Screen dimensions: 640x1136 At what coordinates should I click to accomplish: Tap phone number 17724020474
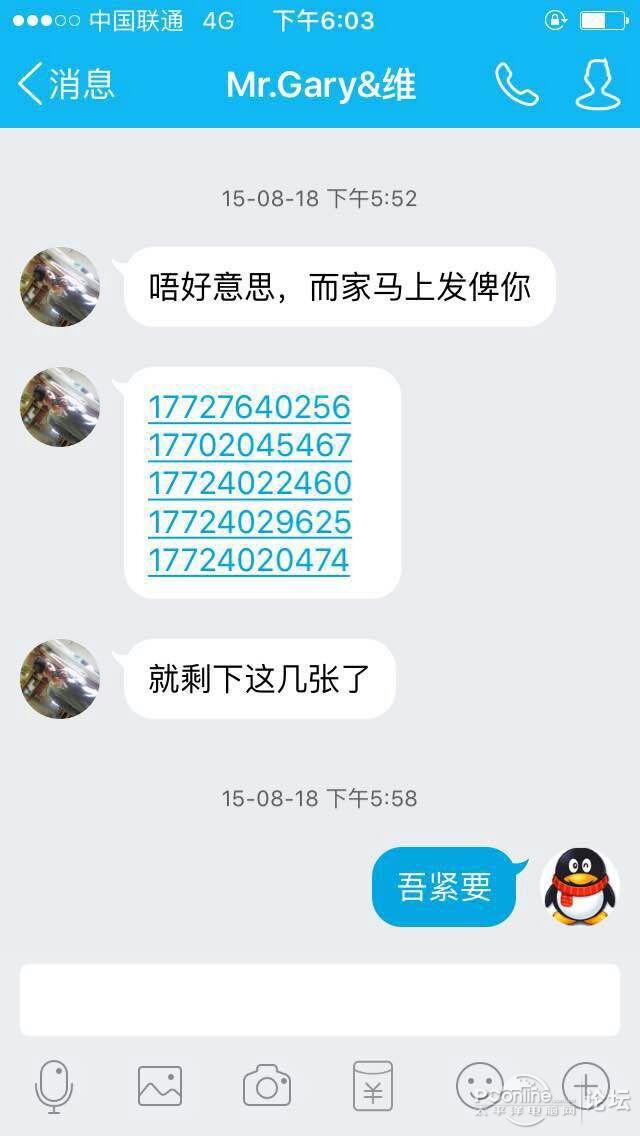249,560
